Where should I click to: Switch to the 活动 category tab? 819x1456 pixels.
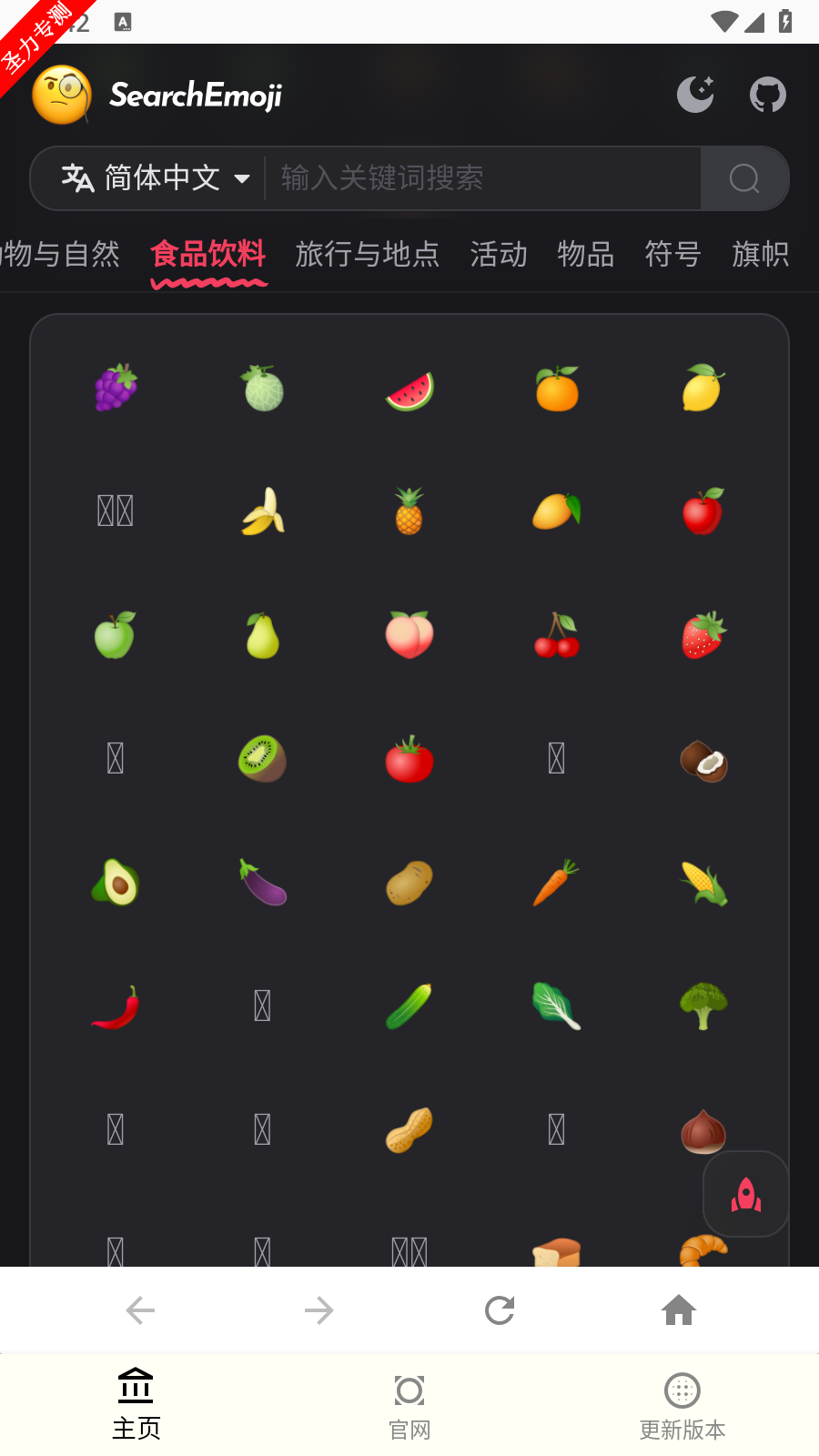coord(499,254)
